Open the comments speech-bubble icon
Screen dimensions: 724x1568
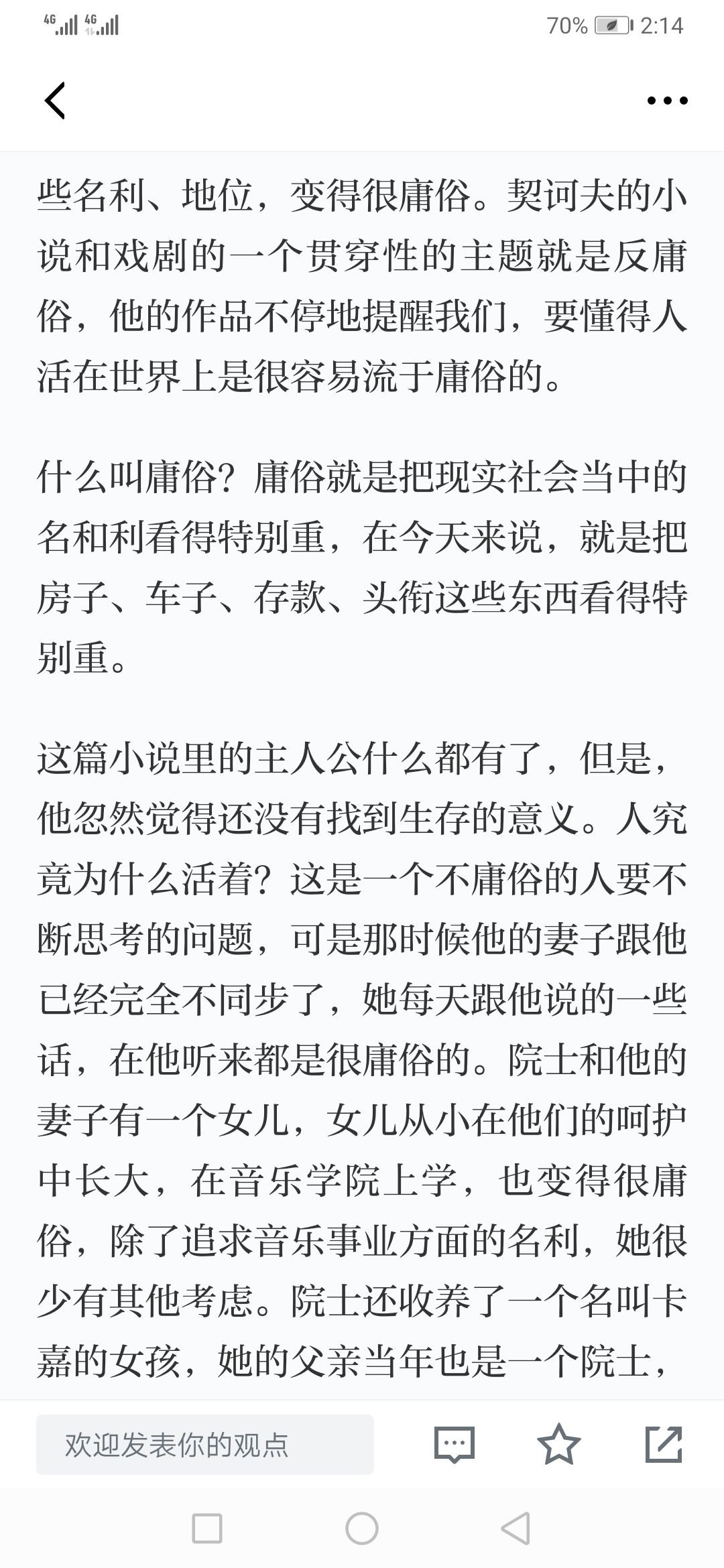455,1445
